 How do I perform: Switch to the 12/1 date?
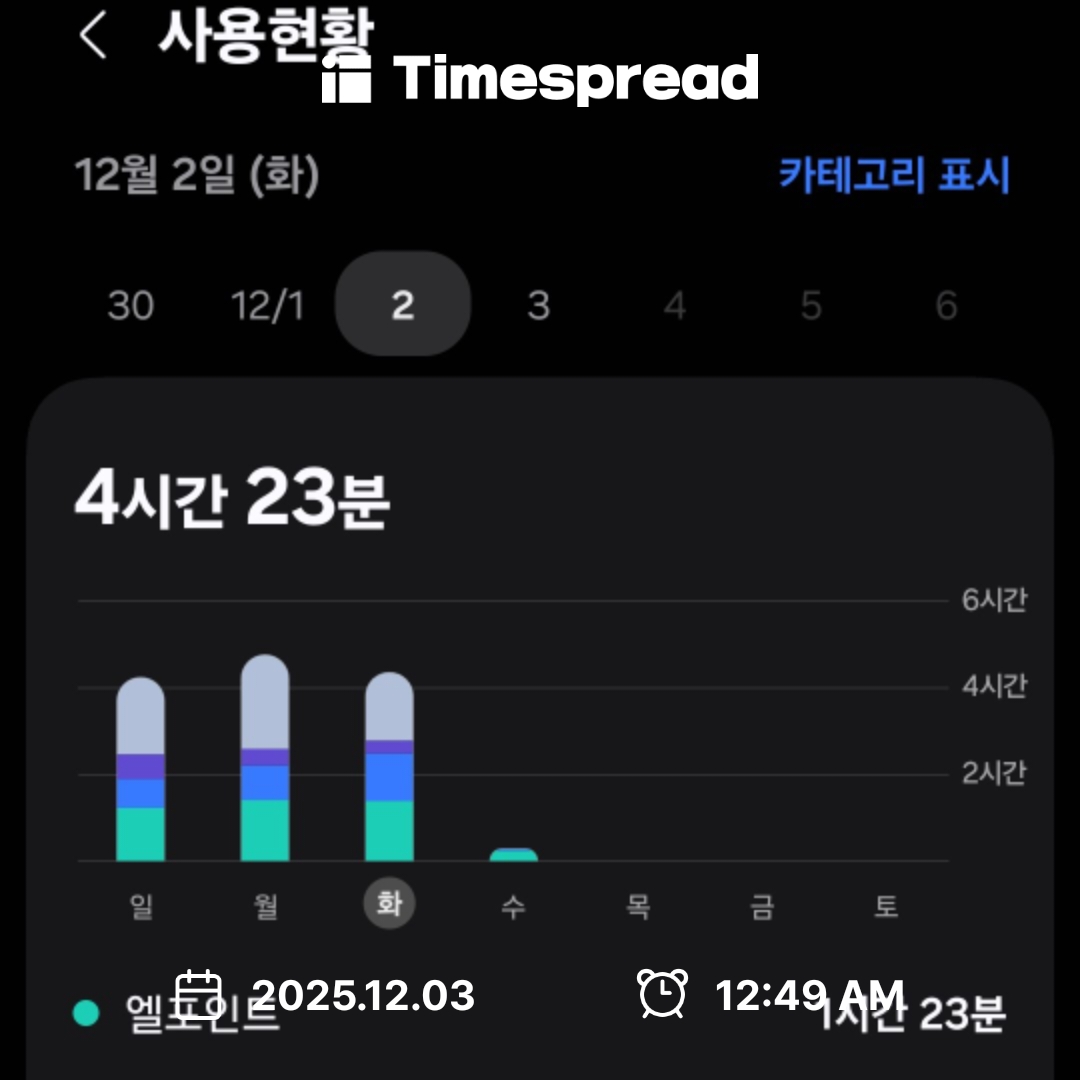coord(266,305)
